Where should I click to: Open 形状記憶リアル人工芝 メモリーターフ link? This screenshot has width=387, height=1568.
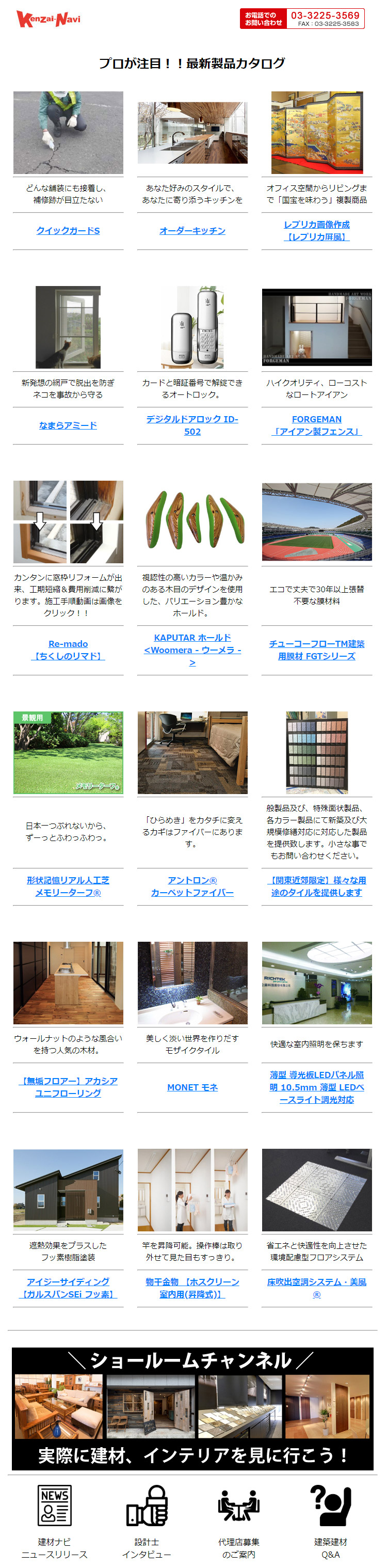pyautogui.click(x=68, y=886)
